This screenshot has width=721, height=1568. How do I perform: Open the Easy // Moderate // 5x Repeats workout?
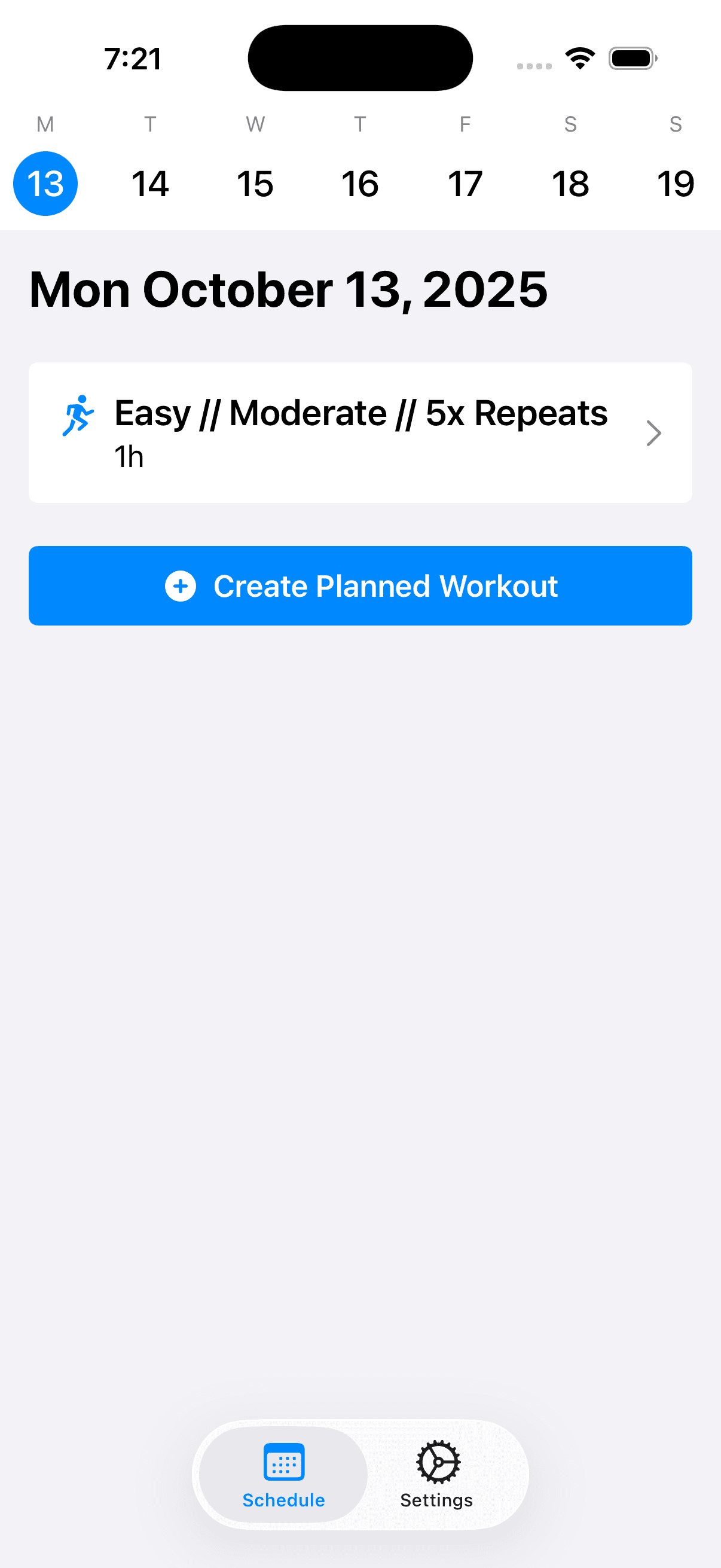[360, 433]
